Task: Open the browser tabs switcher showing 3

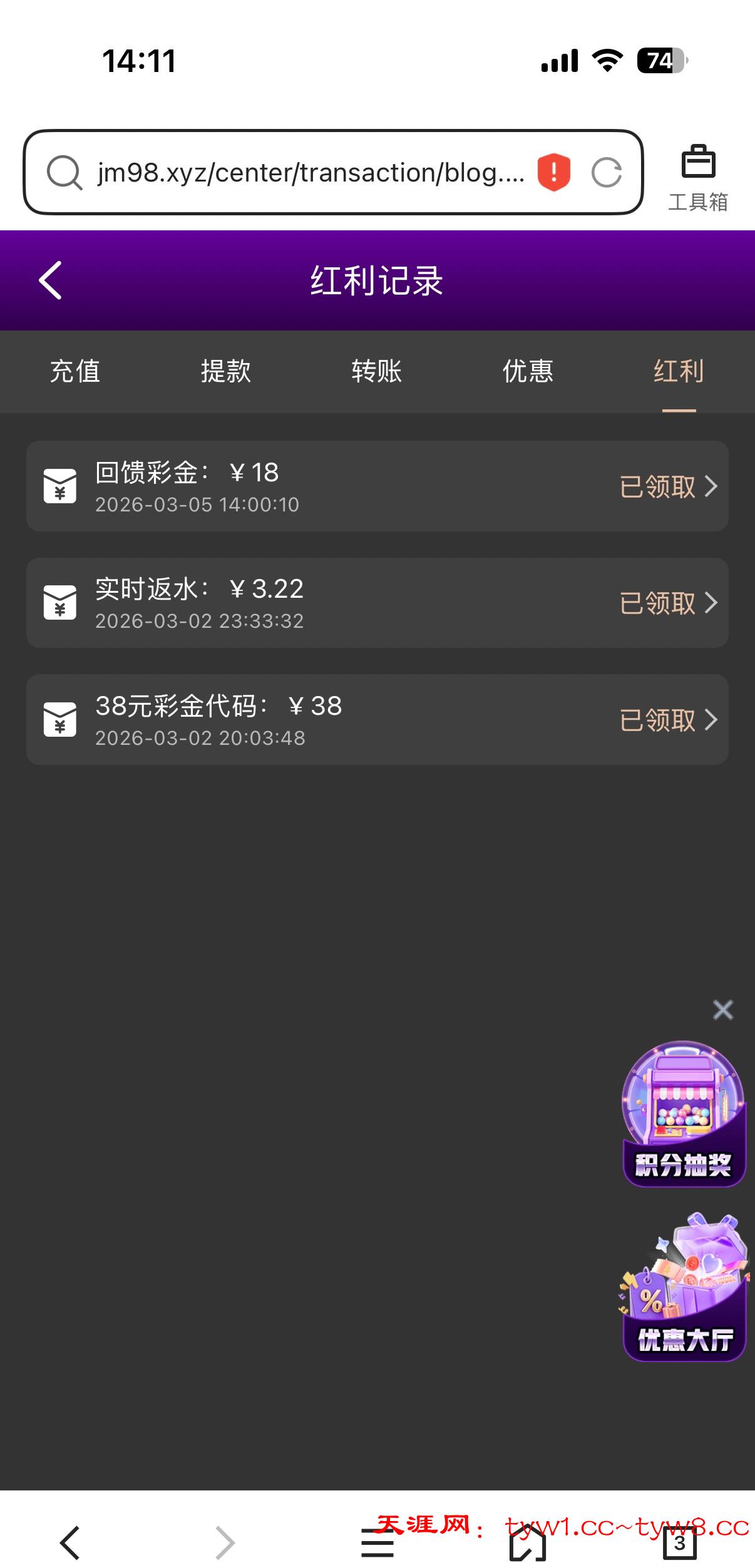Action: tap(680, 1544)
